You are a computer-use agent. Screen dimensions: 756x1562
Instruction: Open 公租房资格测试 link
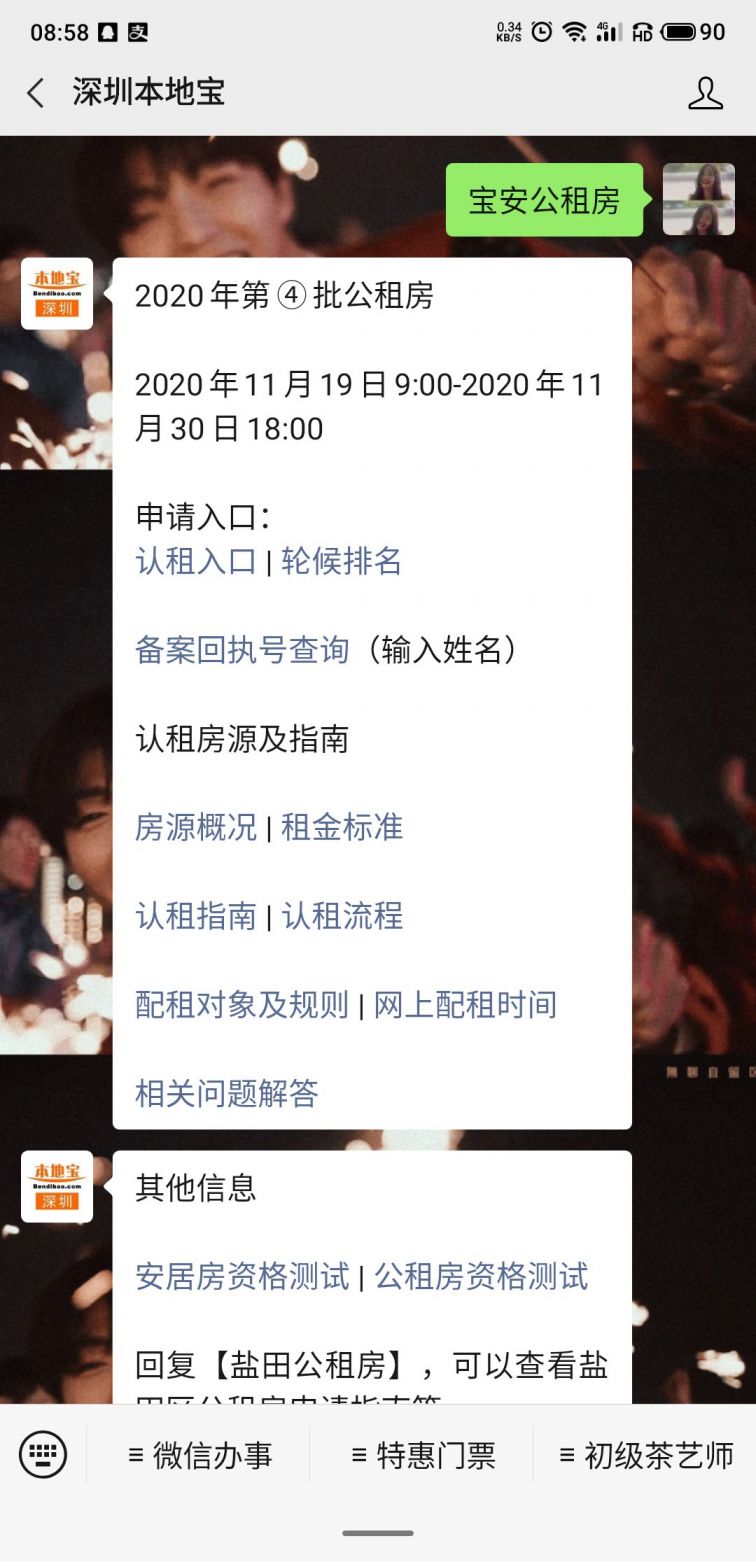pyautogui.click(x=481, y=1276)
